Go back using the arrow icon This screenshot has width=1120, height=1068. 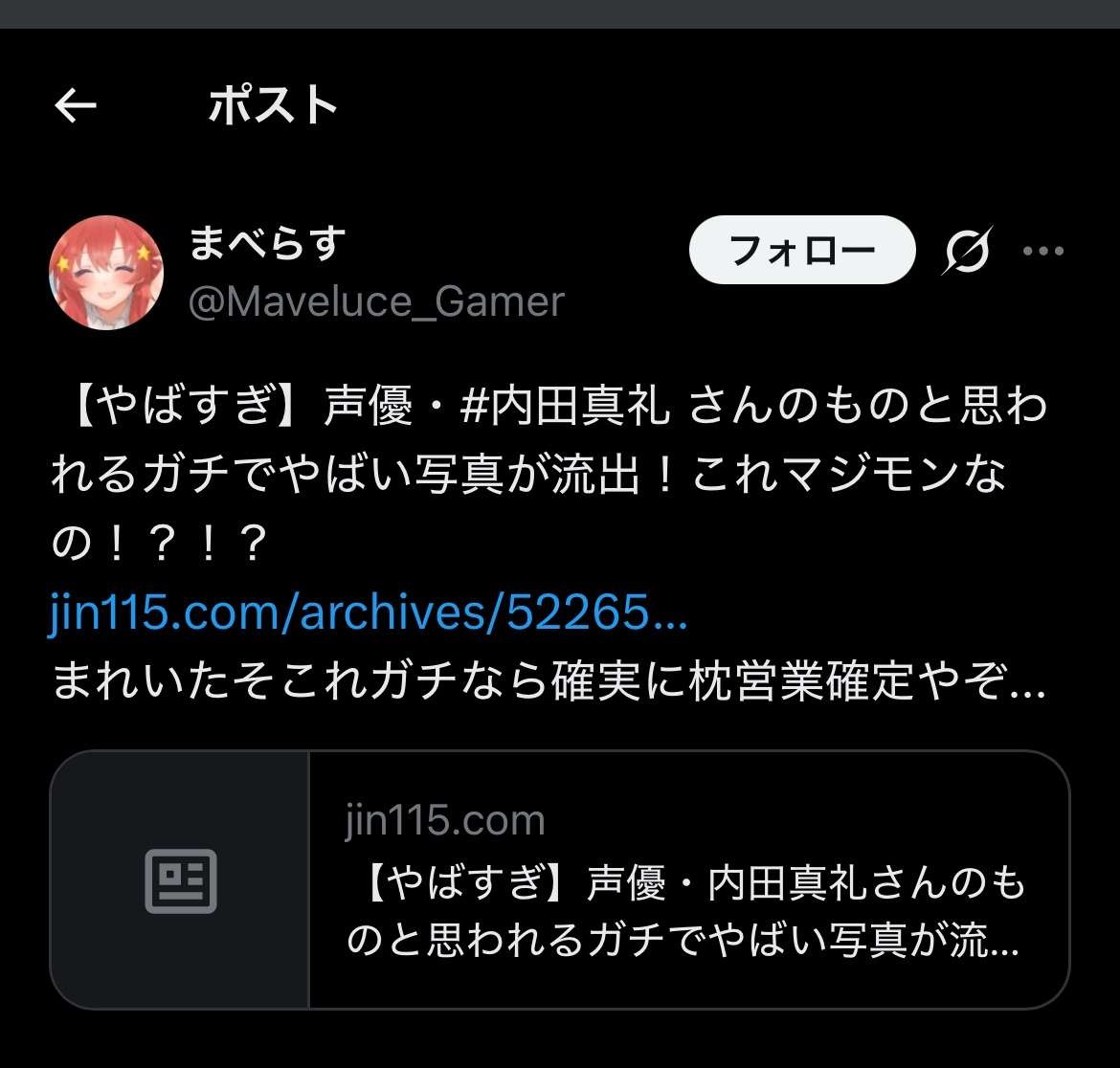click(x=76, y=105)
